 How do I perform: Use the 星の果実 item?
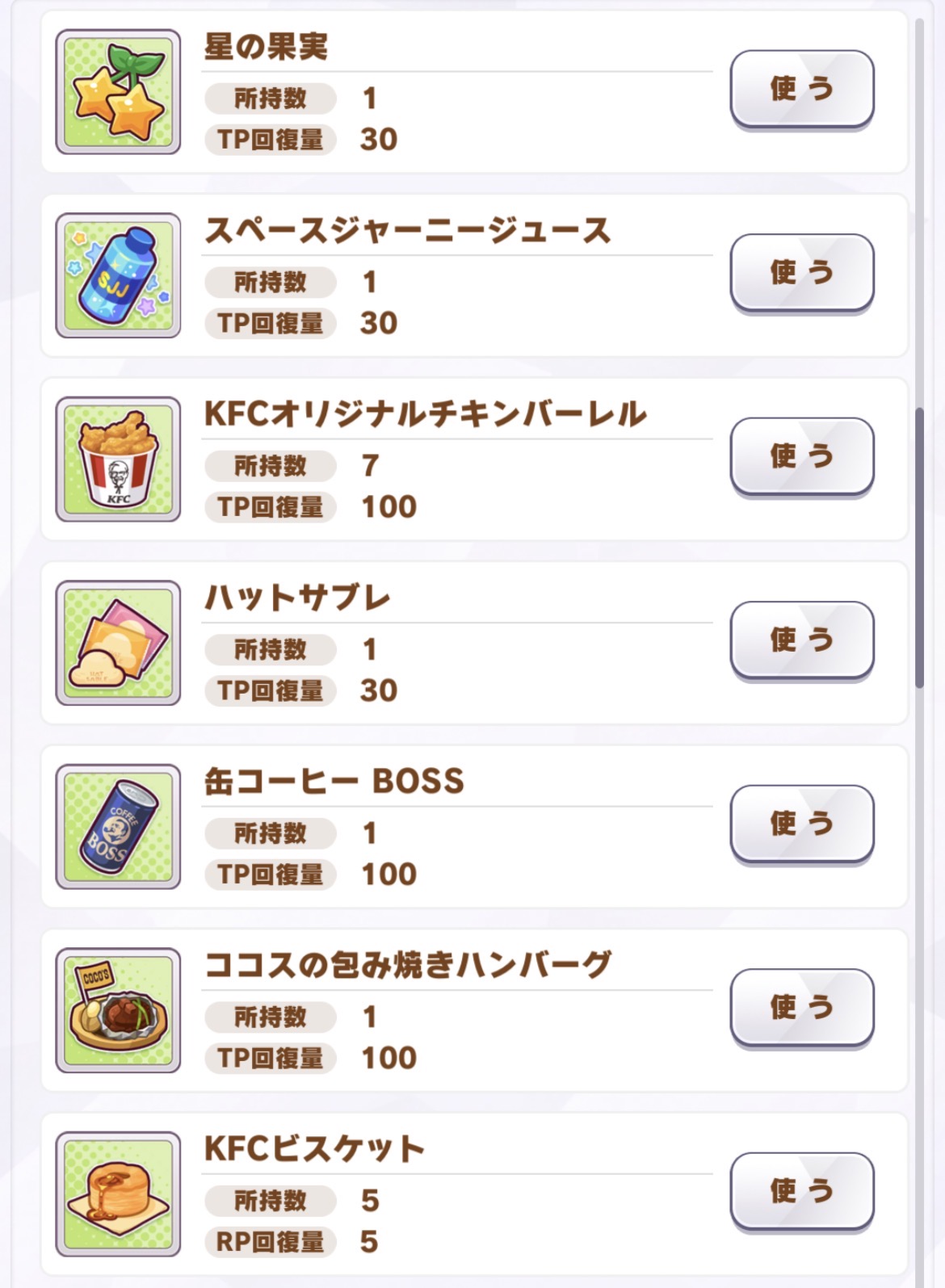pos(801,88)
